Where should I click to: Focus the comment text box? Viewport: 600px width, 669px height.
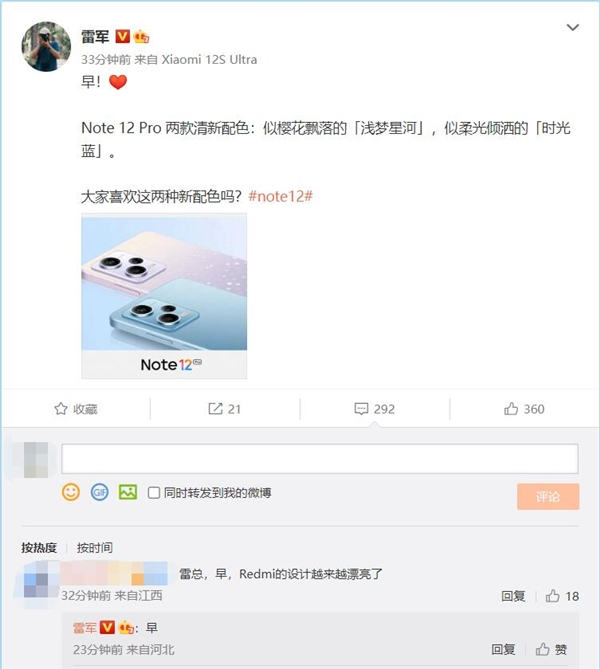(x=320, y=459)
